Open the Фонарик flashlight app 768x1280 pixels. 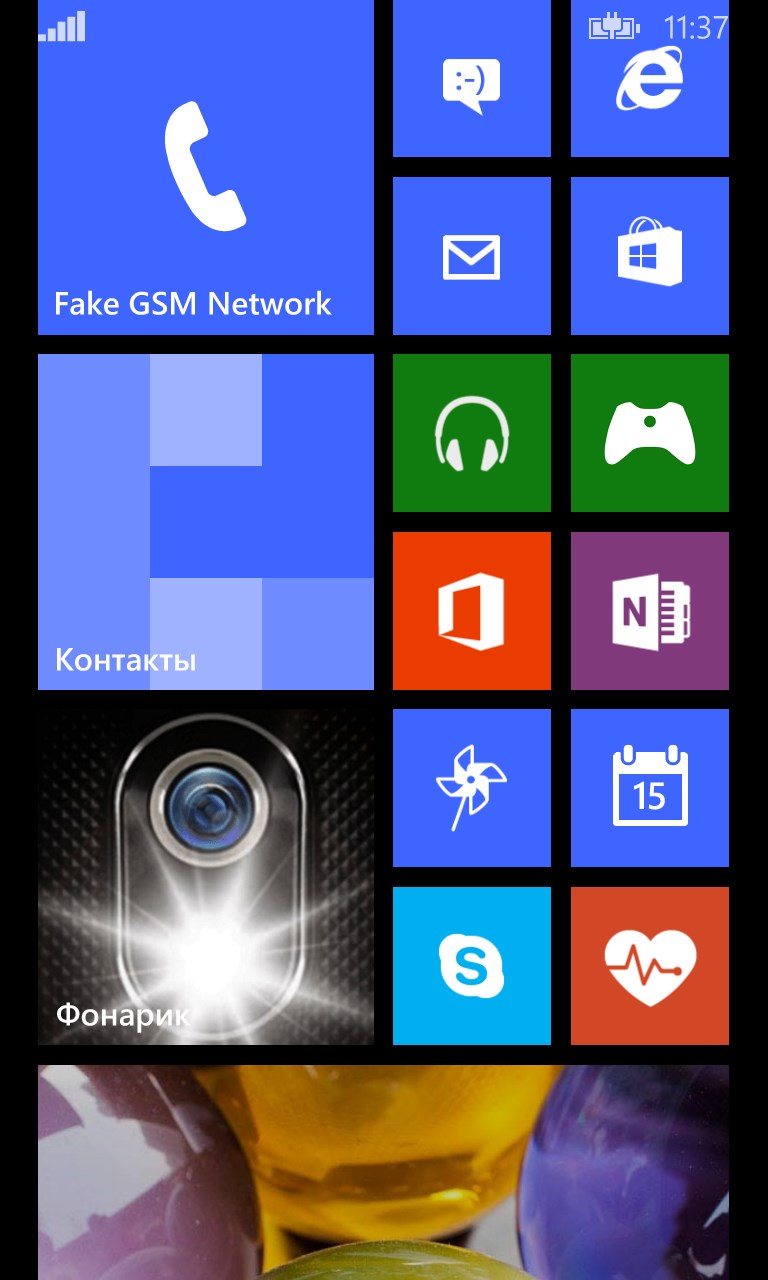(x=205, y=877)
